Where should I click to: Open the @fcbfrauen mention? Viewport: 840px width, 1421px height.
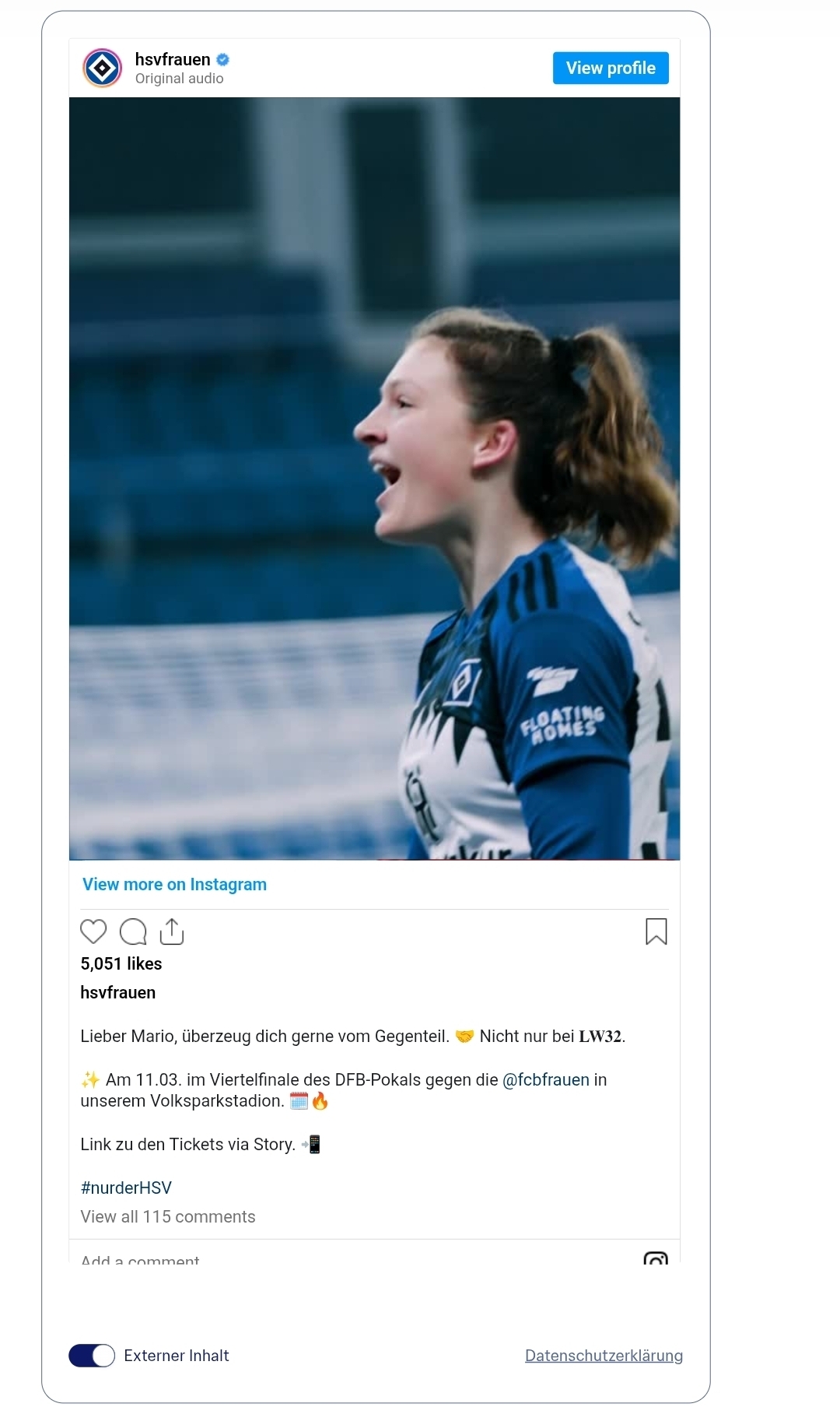pyautogui.click(x=545, y=1079)
